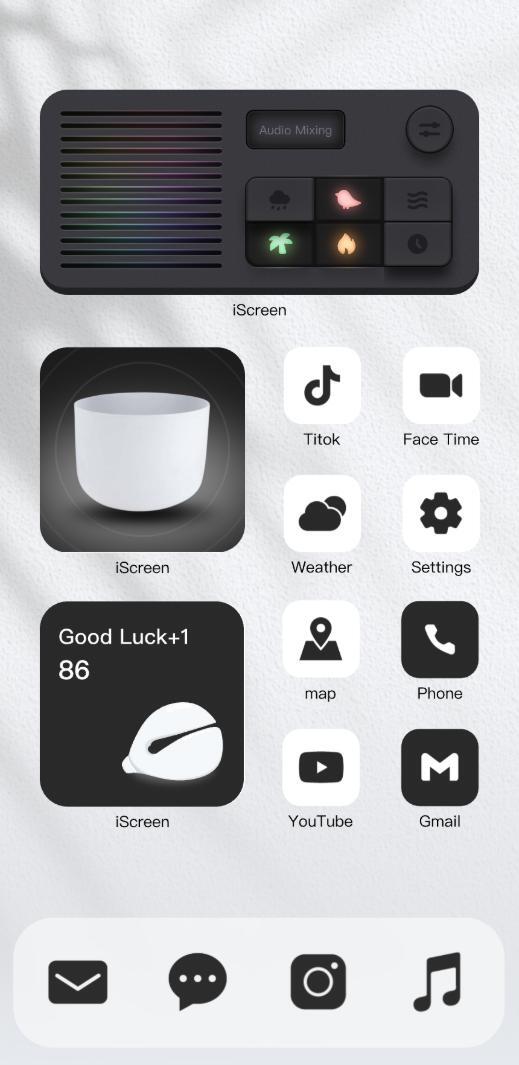Tap the Good Luck+1 wooden fish widget
This screenshot has height=1065, width=519.
click(x=142, y=704)
